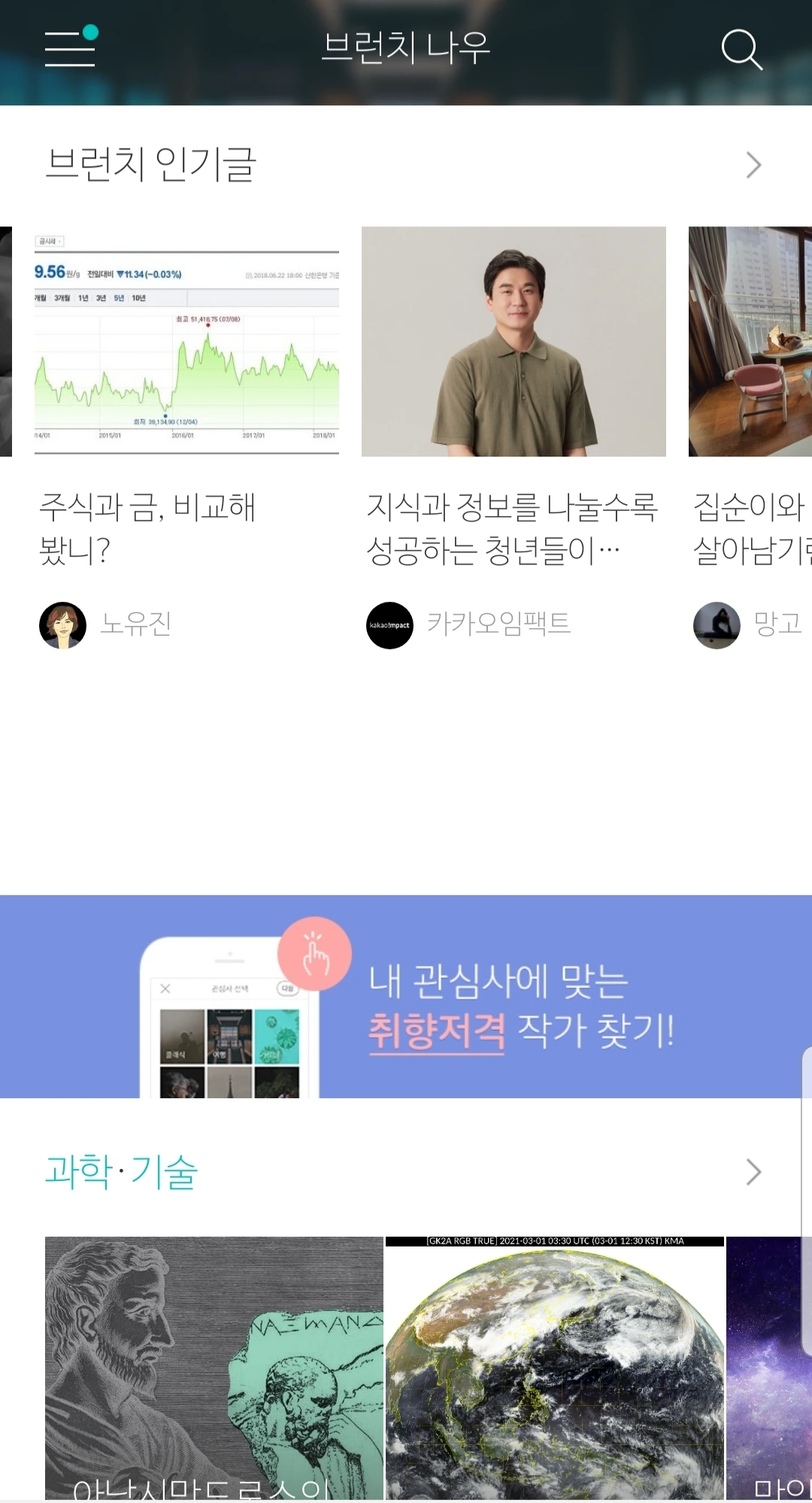Expand 과학·기술 section with the chevron
The height and width of the screenshot is (1503, 812).
(x=753, y=1171)
